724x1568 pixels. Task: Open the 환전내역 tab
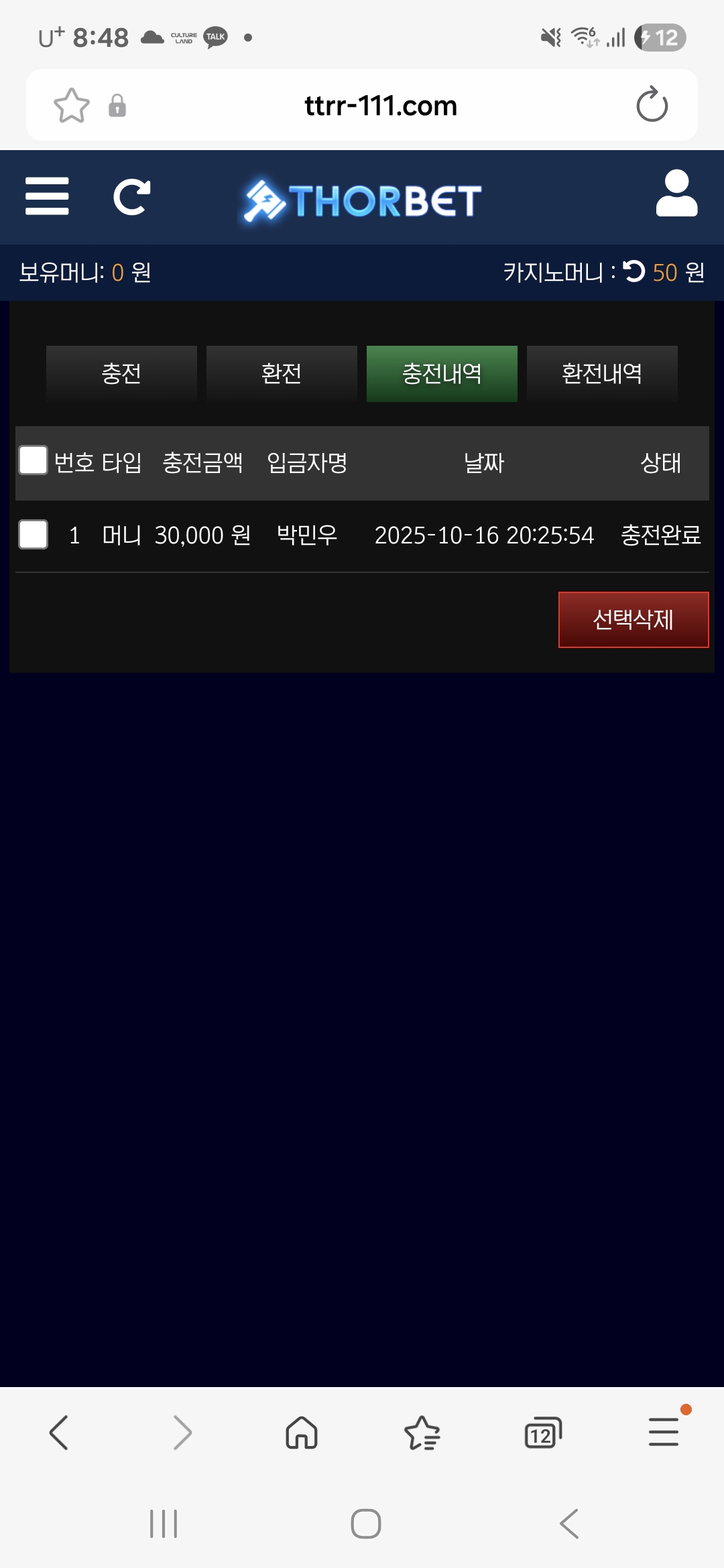pyautogui.click(x=602, y=373)
